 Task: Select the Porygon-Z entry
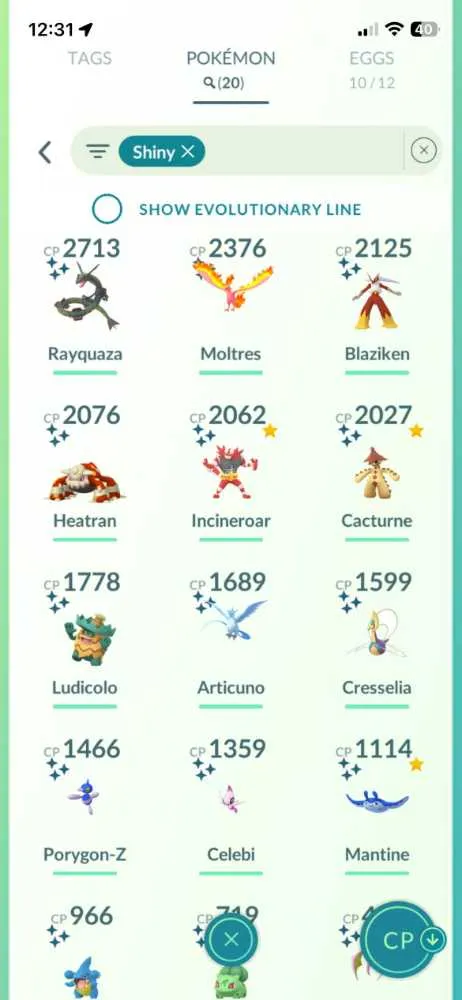[x=85, y=806]
